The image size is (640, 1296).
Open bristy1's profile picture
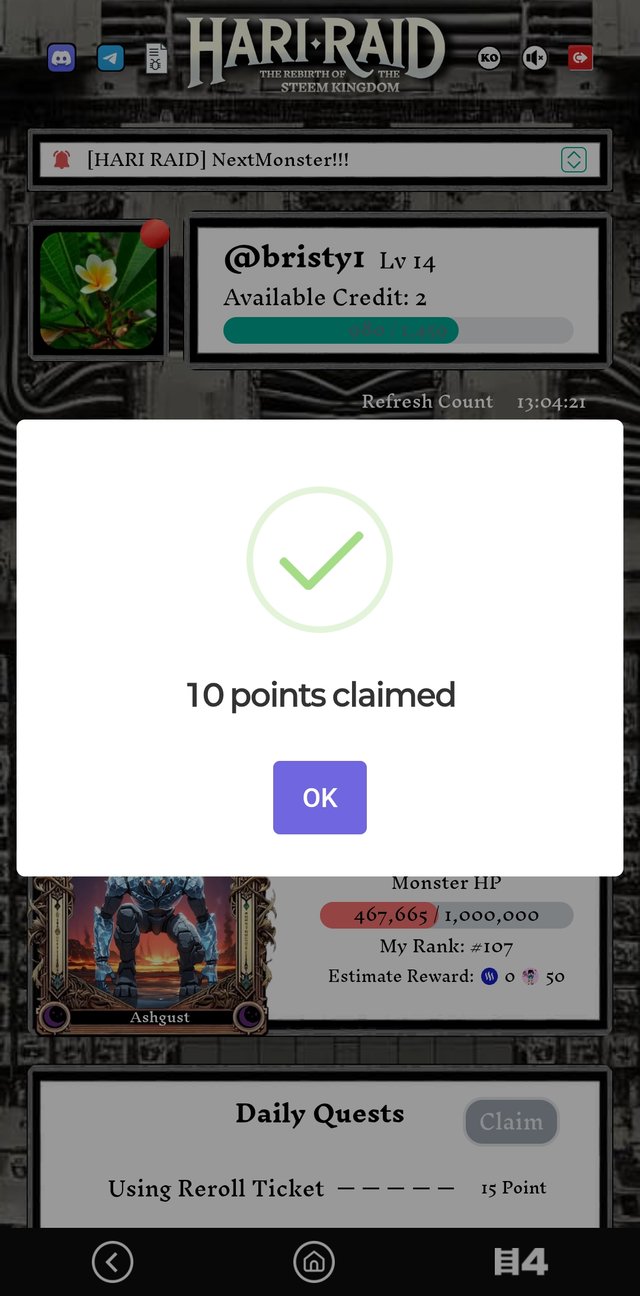(98, 290)
